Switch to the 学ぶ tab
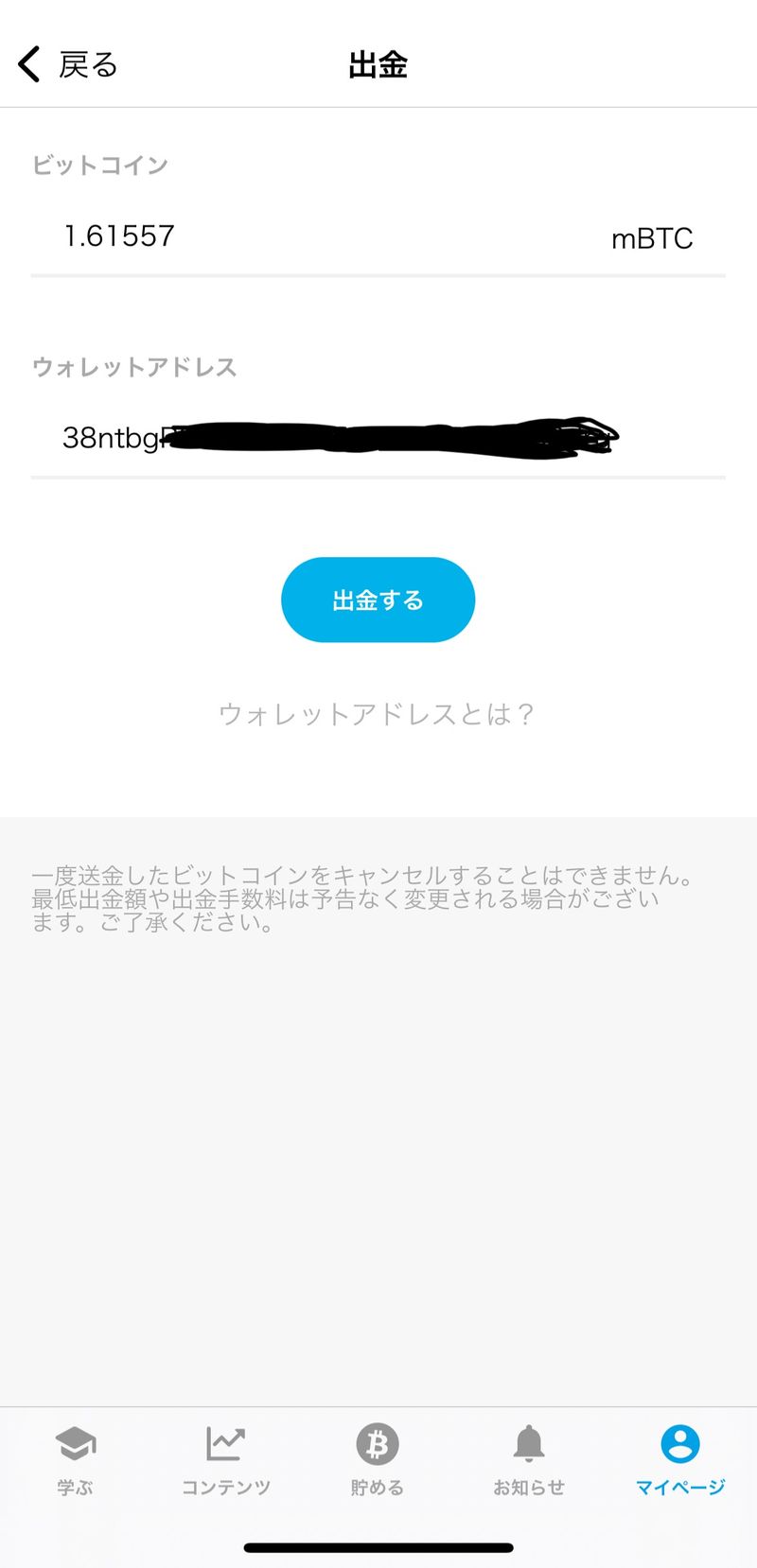Viewport: 757px width, 1568px height. click(75, 1460)
